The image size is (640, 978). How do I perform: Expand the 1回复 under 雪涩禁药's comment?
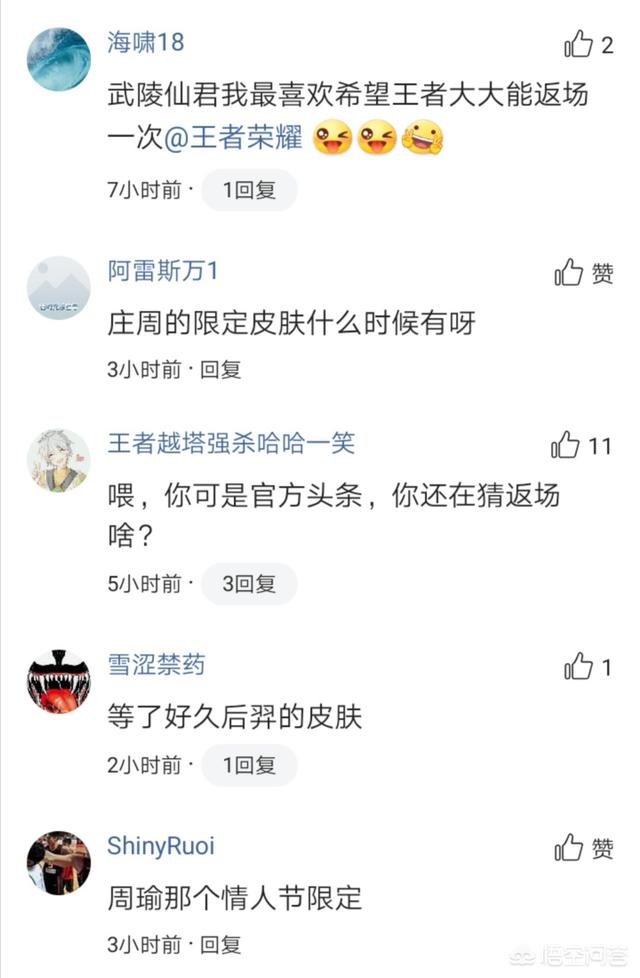[x=249, y=766]
